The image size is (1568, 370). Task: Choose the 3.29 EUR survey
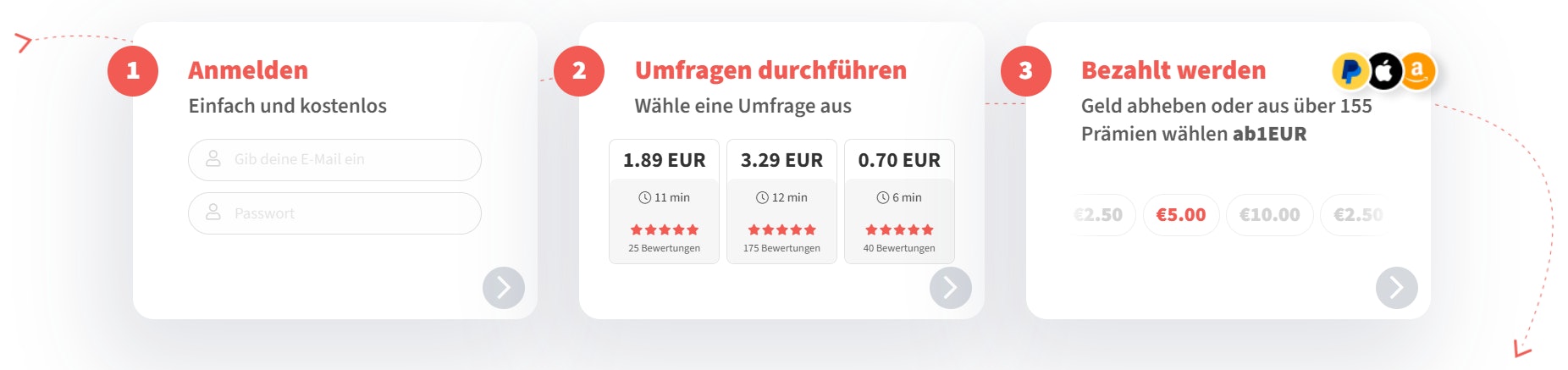781,202
